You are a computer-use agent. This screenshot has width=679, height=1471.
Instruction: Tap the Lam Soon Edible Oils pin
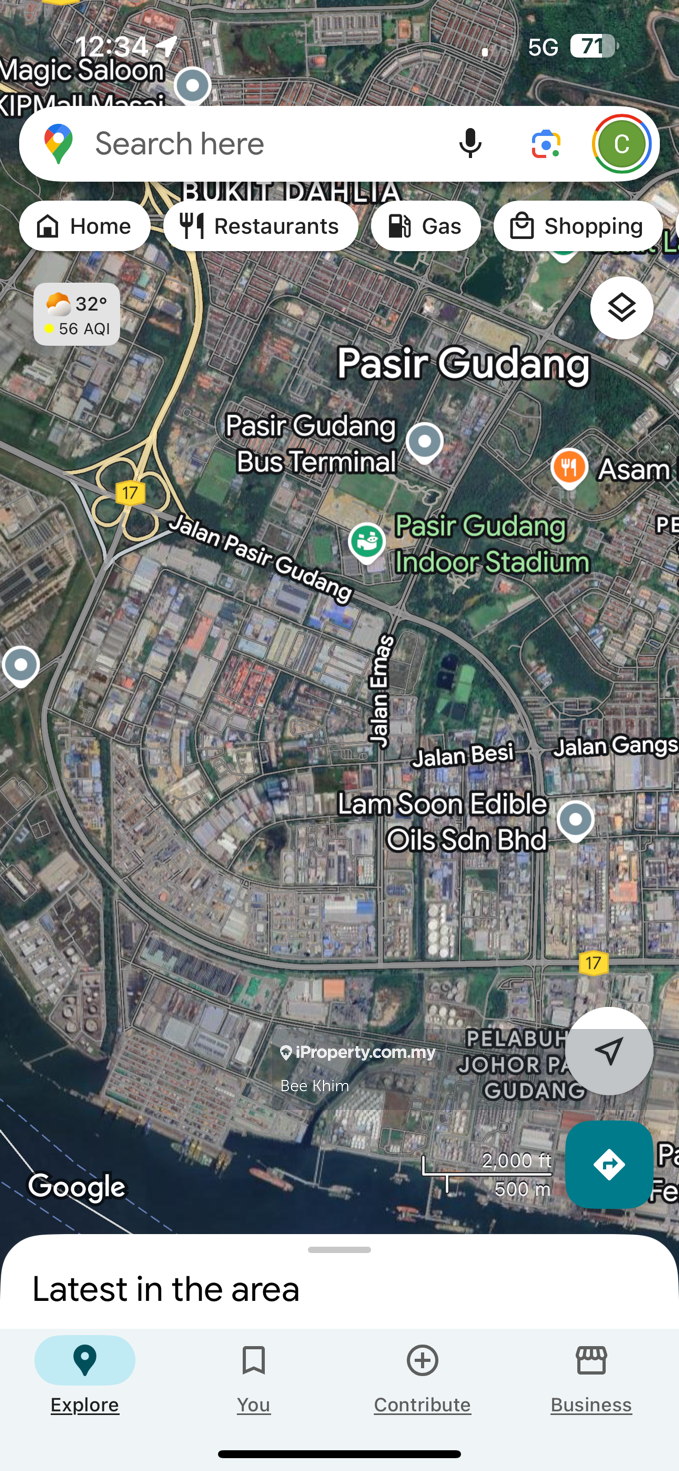click(575, 819)
